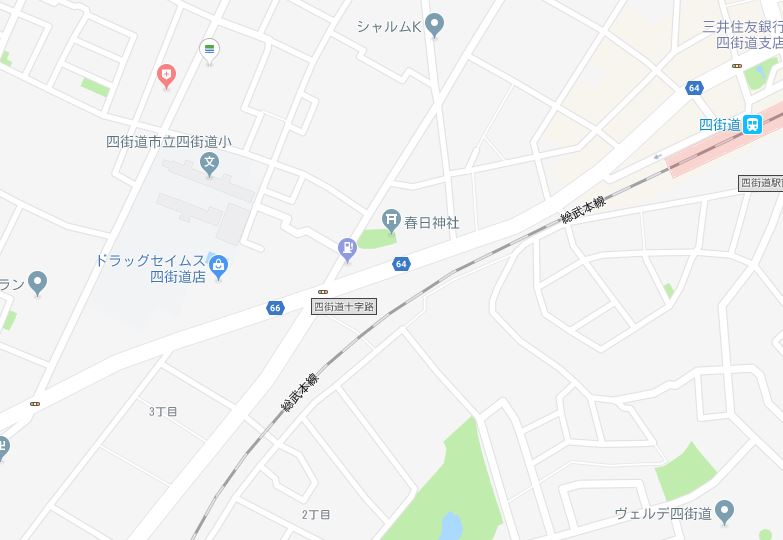Screen dimensions: 783x540
Task: Tap the ヴェルデ四街道 place pin
Action: 725,512
